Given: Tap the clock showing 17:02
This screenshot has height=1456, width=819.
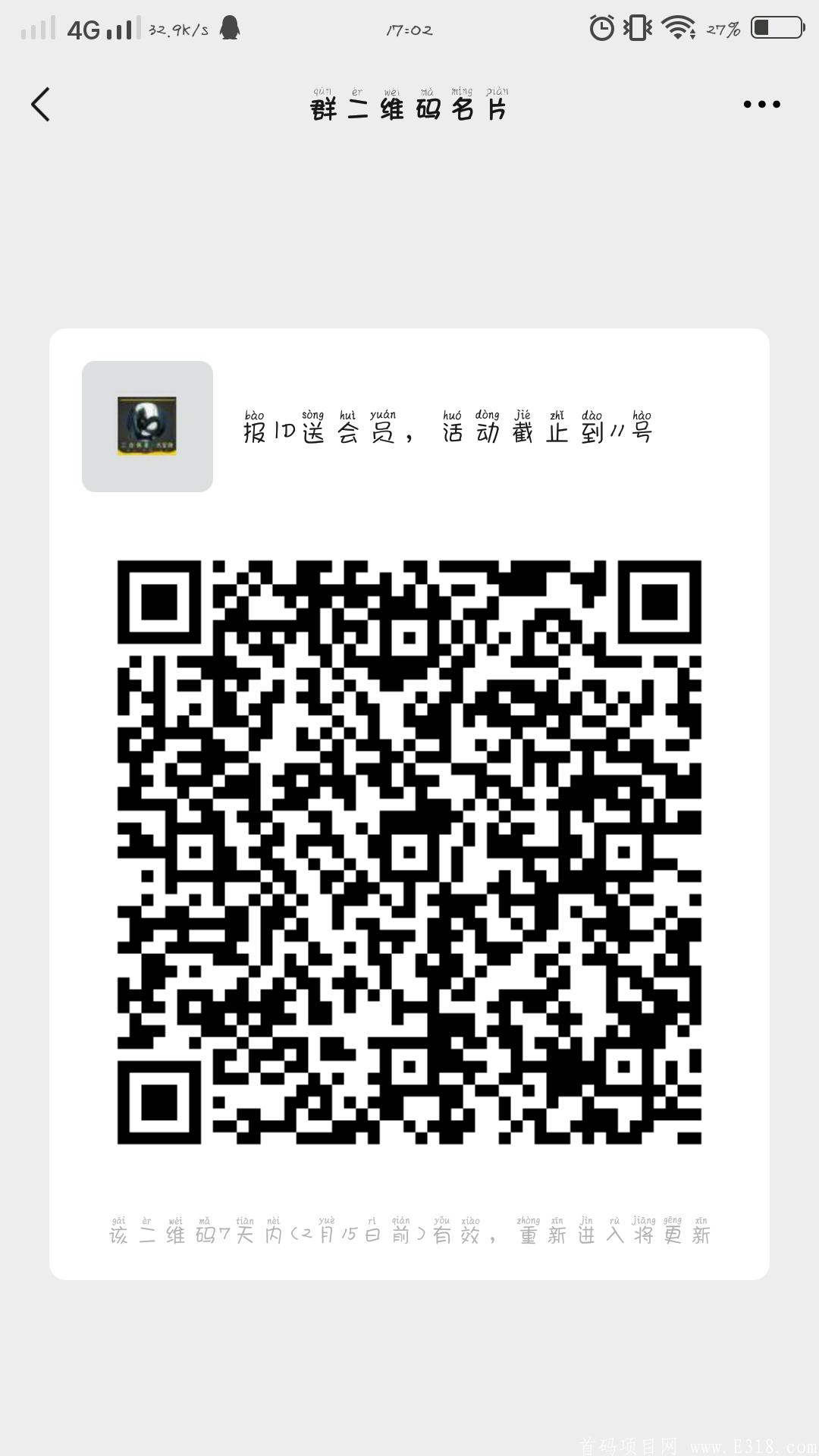Looking at the screenshot, I should tap(409, 30).
